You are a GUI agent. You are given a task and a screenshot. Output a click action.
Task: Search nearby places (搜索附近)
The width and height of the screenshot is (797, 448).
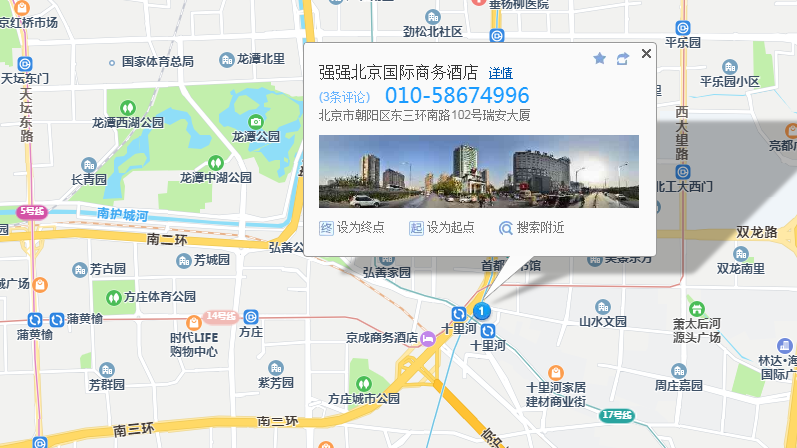click(531, 227)
